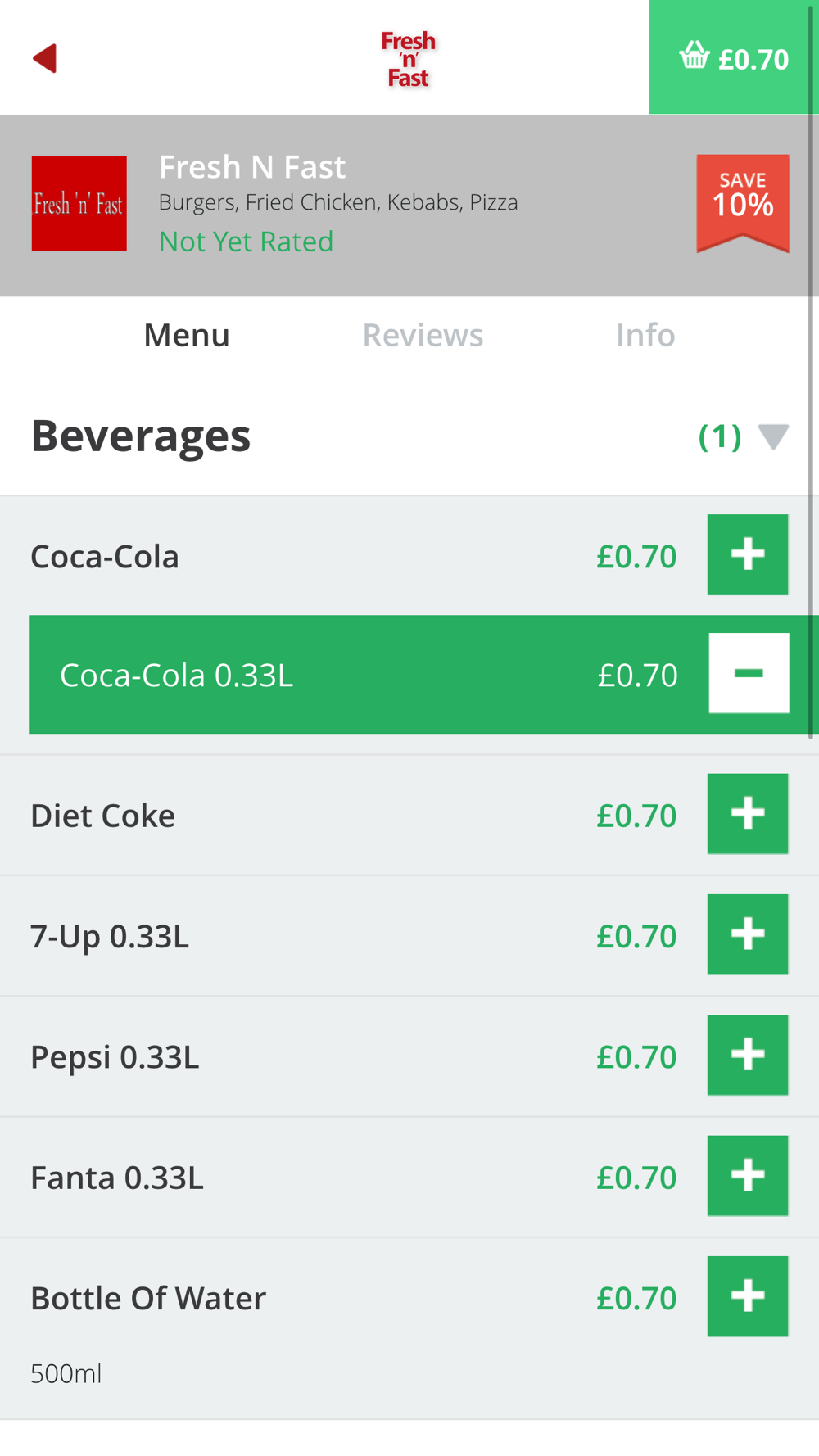Add another Coca-Cola to the basket
Viewport: 819px width, 1456px height.
pyautogui.click(x=748, y=554)
